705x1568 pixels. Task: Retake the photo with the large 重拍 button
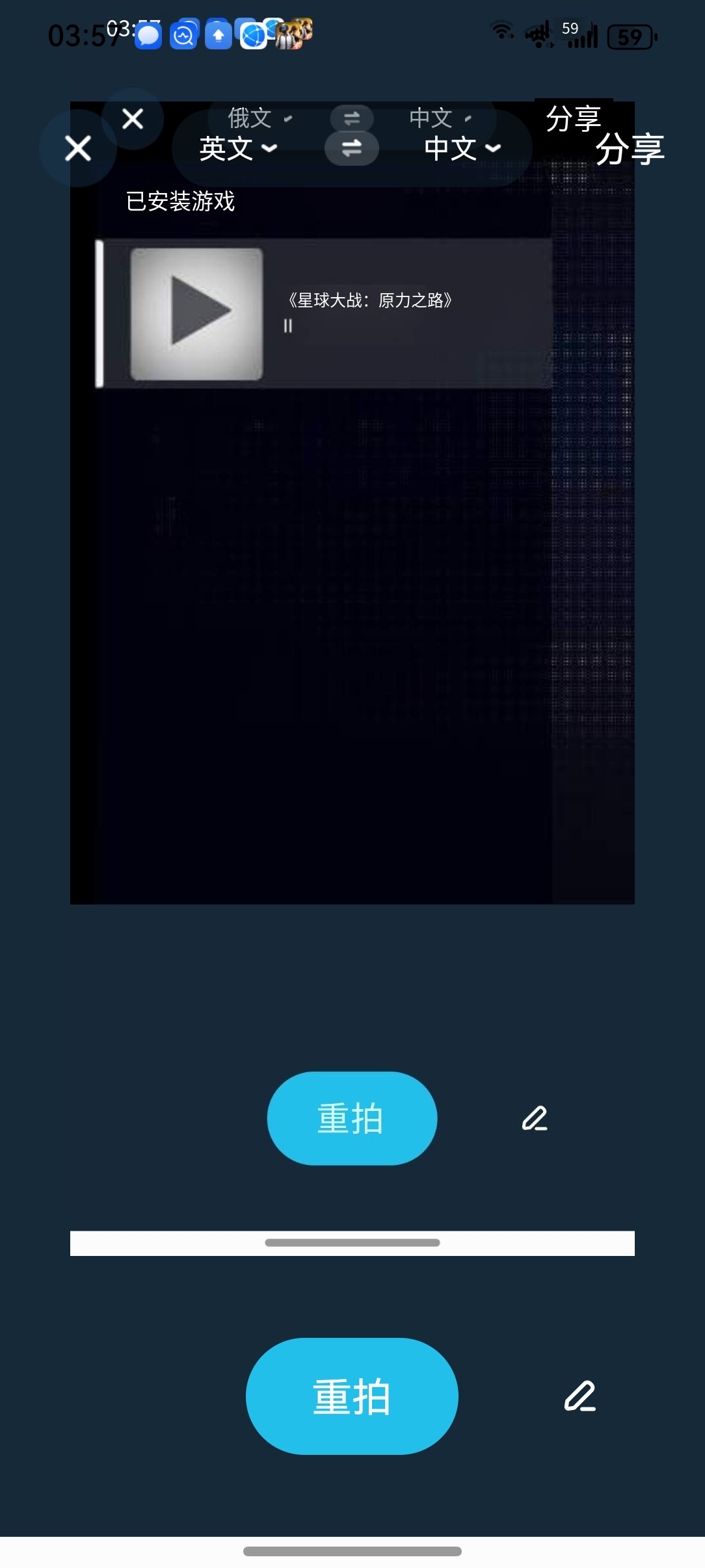pos(352,1396)
